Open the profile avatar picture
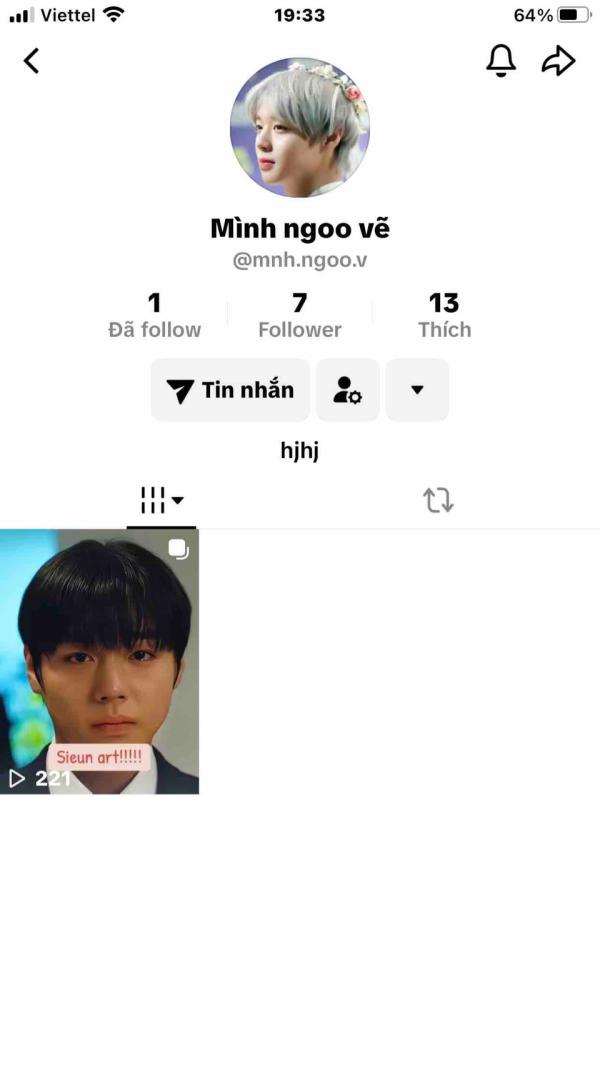600x1067 pixels. point(300,127)
